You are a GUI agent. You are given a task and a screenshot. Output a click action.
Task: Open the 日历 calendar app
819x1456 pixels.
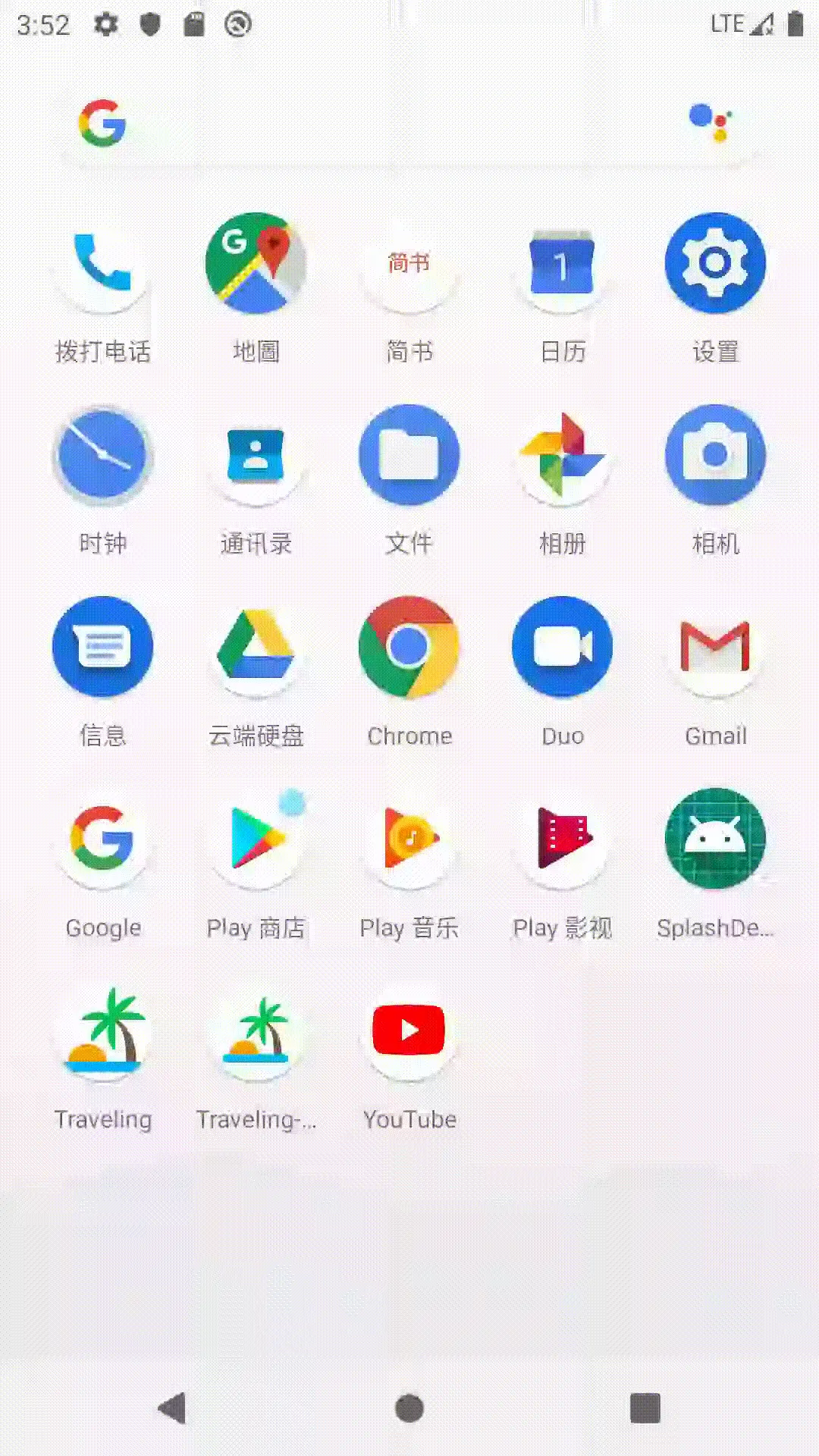pos(563,264)
